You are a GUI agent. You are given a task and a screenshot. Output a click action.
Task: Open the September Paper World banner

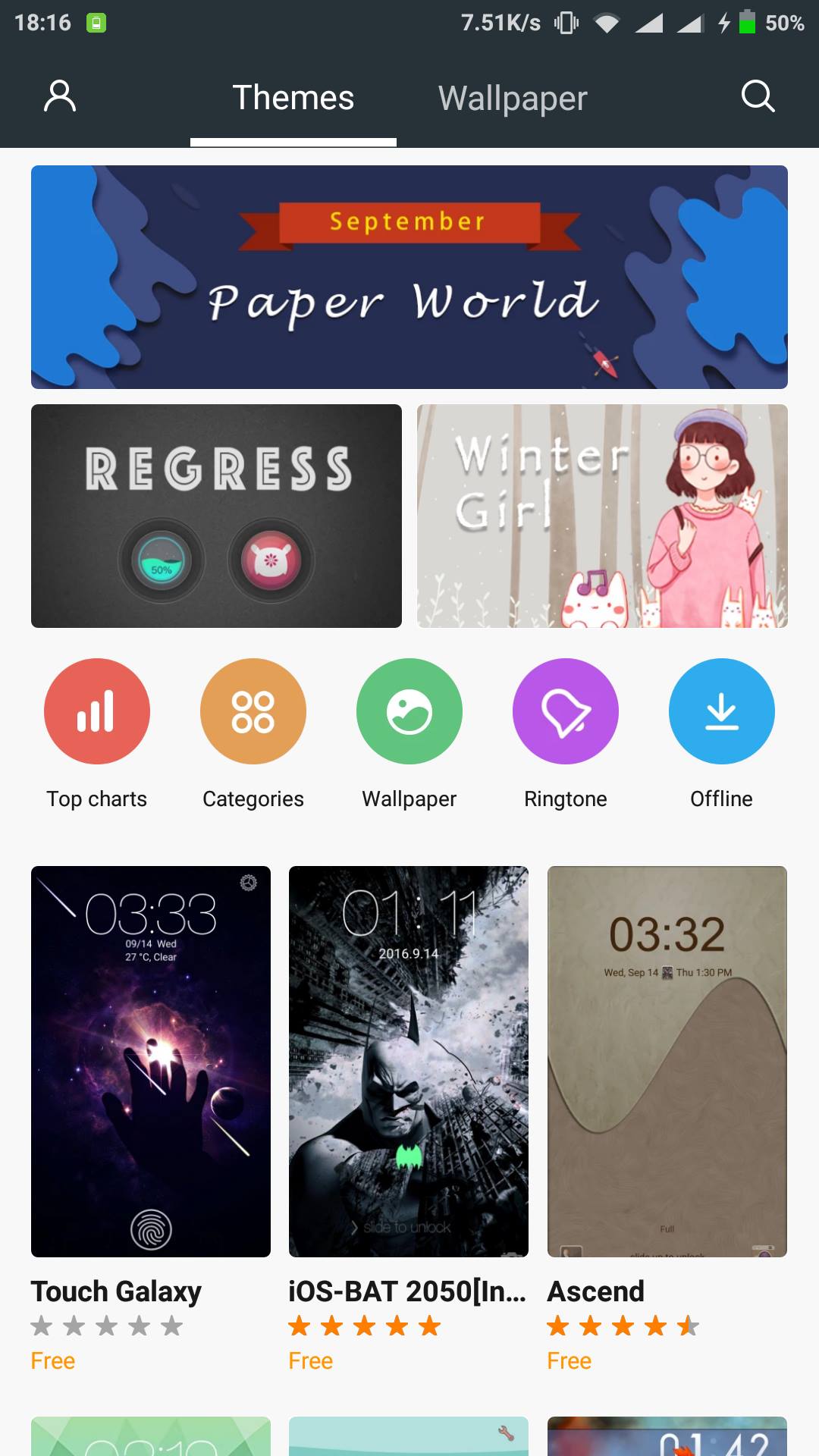click(x=409, y=277)
